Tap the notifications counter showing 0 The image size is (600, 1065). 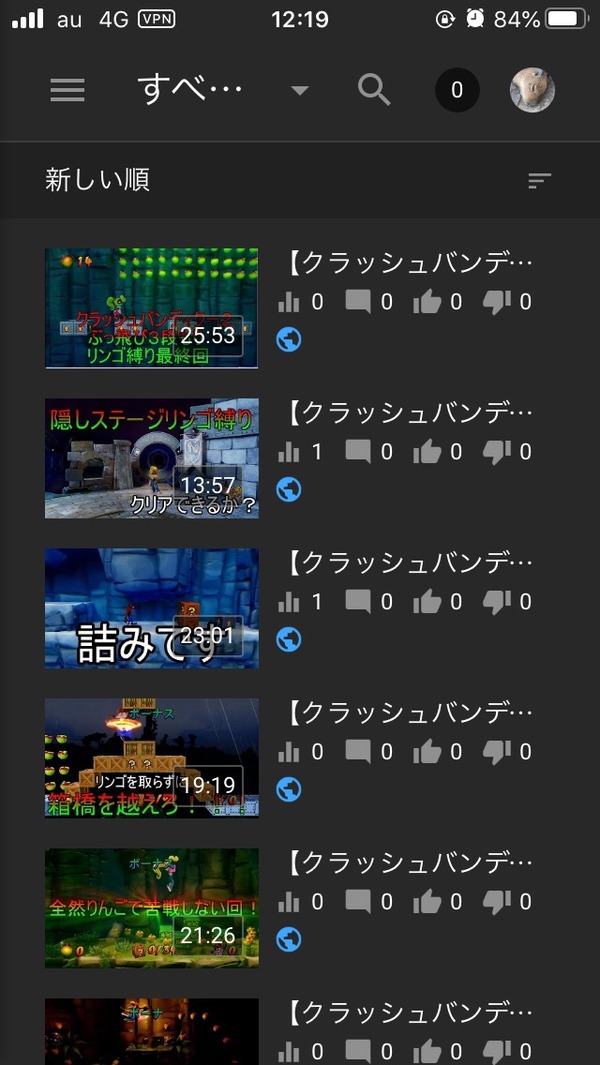[457, 90]
